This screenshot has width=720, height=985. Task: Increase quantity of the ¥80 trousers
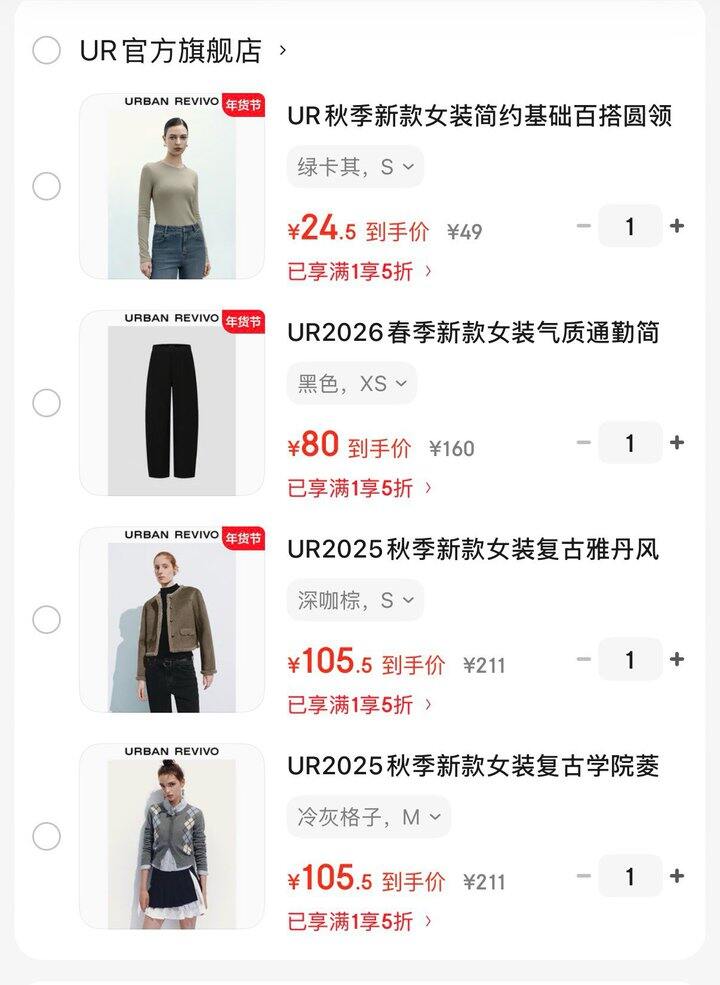click(677, 443)
